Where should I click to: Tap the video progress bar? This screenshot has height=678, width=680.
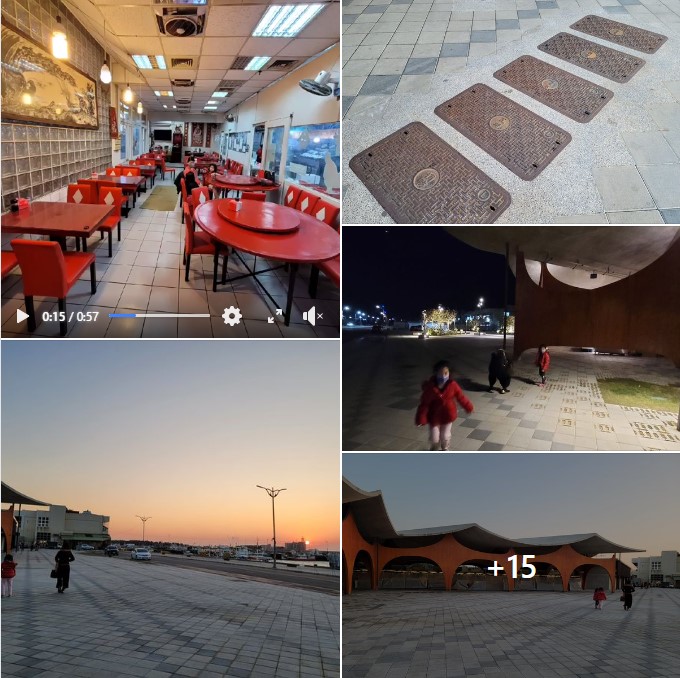coord(160,316)
